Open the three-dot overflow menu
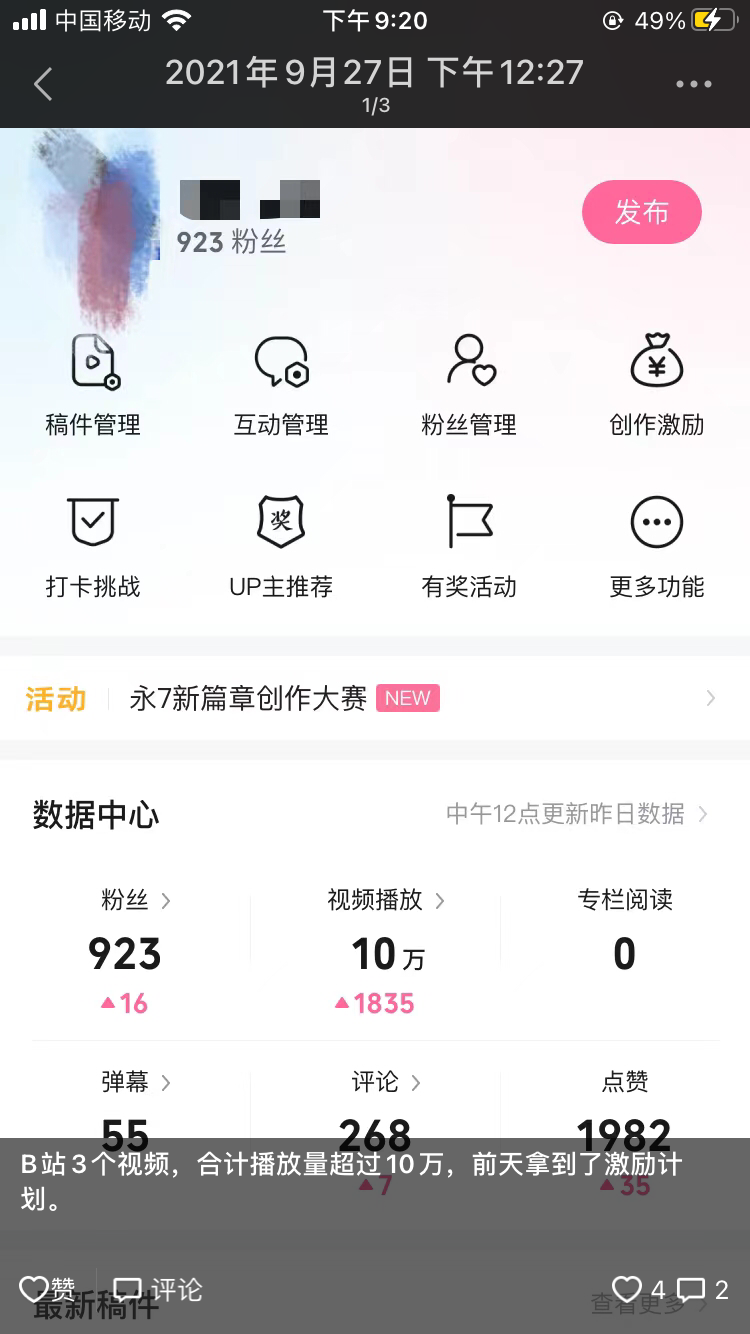Screen dimensions: 750x1334 [x=693, y=84]
